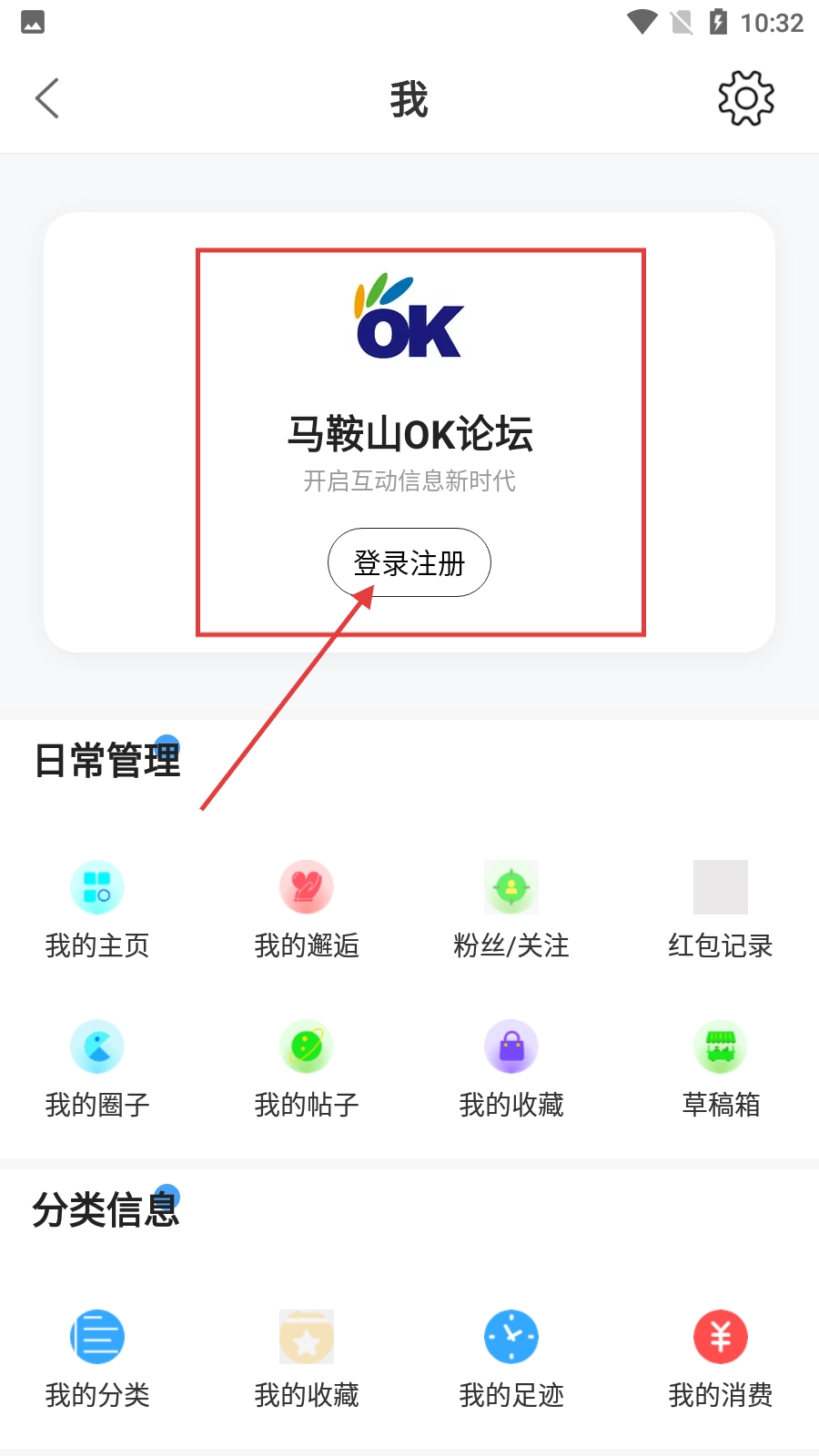The image size is (819, 1456).
Task: Open settings via the gear icon
Action: [x=746, y=98]
